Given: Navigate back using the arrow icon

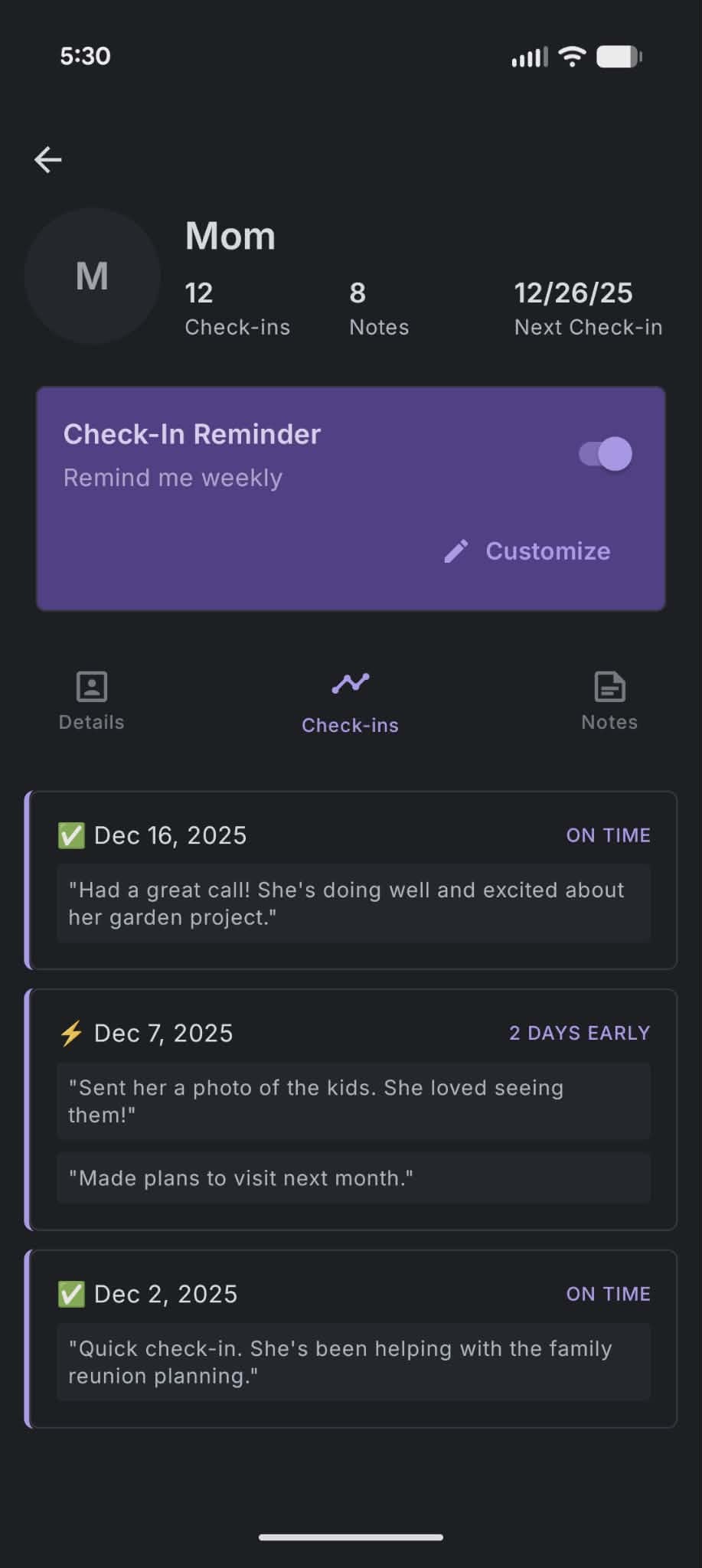Looking at the screenshot, I should point(48,159).
